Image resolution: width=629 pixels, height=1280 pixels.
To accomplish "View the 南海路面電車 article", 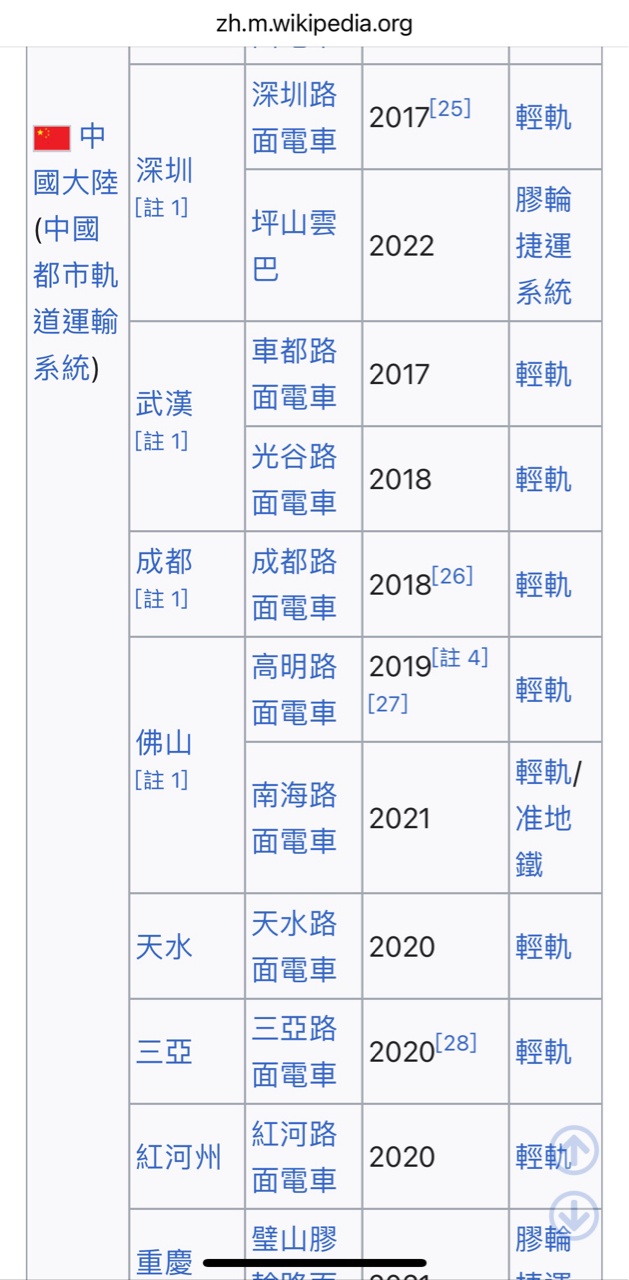I will 294,817.
